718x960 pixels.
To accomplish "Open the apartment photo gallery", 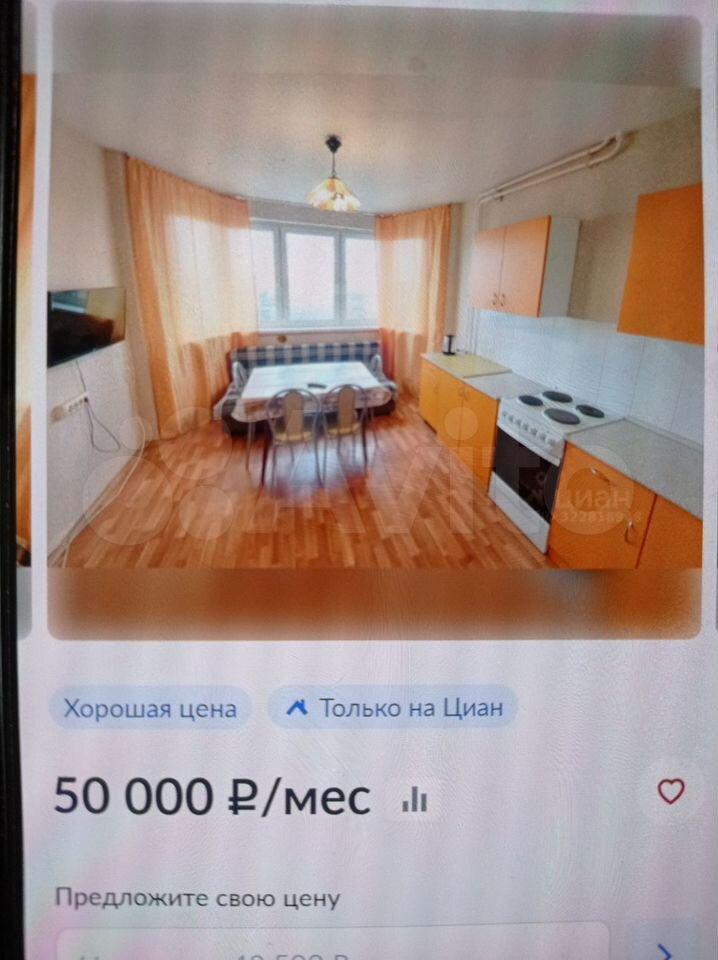I will coord(375,330).
